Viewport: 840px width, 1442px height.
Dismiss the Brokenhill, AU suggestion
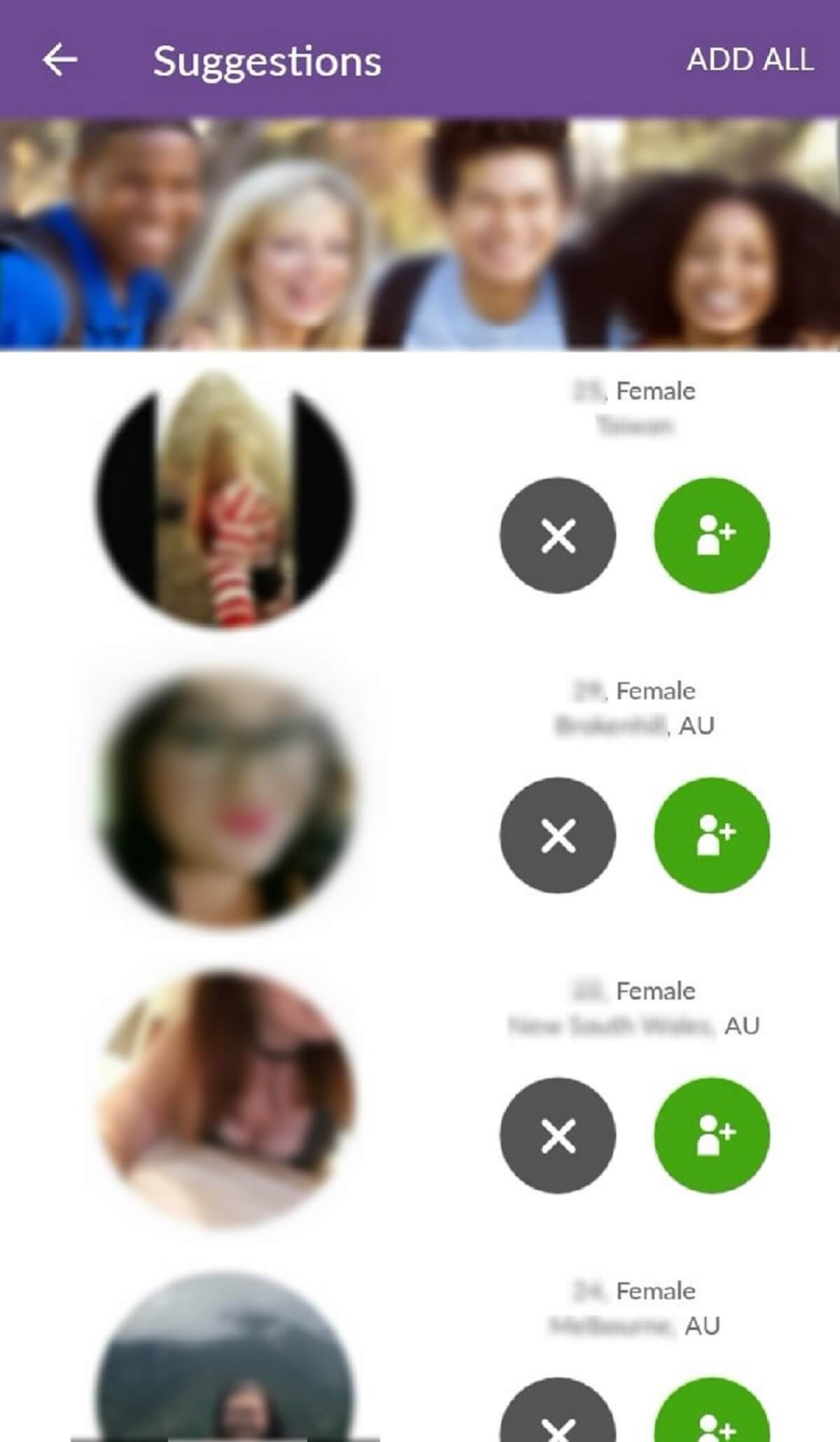[558, 835]
